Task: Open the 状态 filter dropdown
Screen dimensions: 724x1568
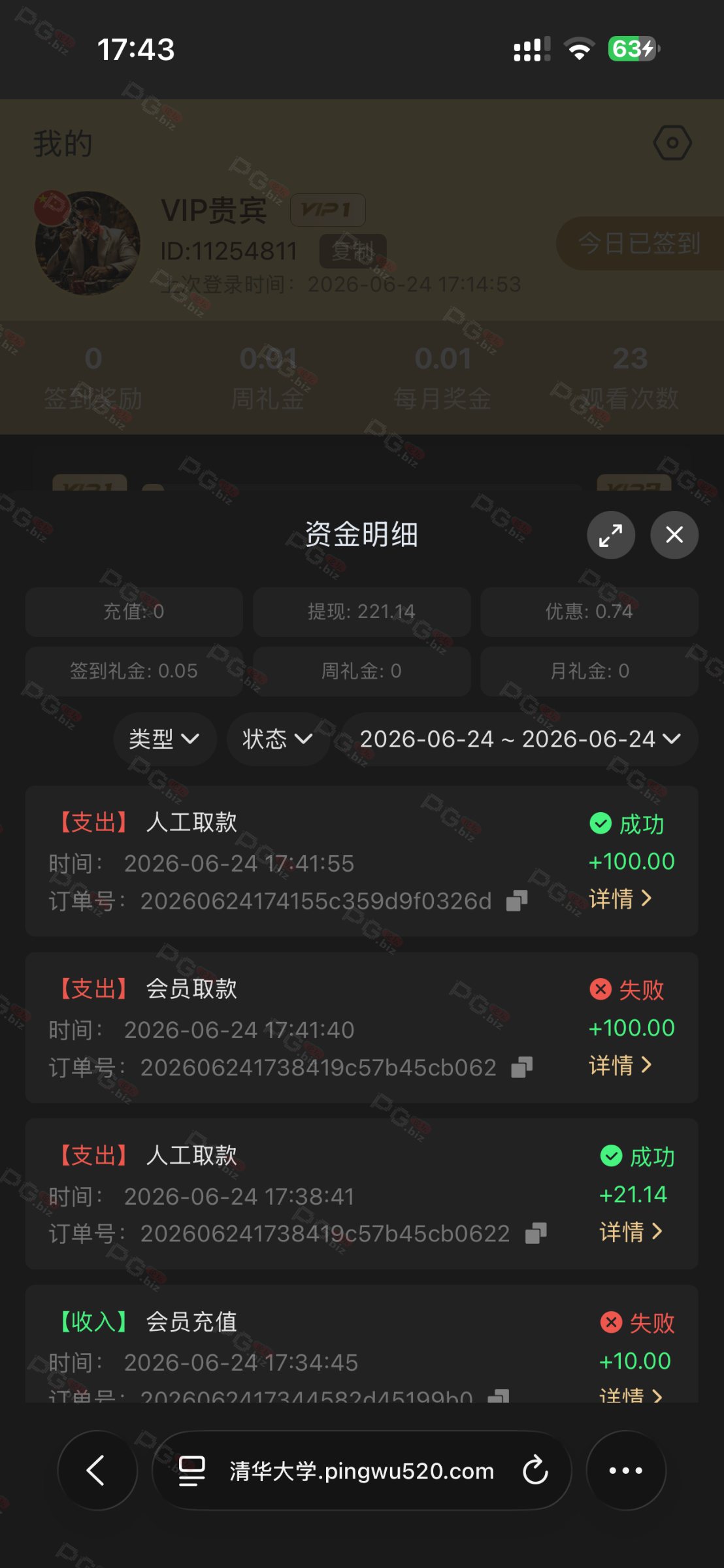Action: click(x=278, y=739)
